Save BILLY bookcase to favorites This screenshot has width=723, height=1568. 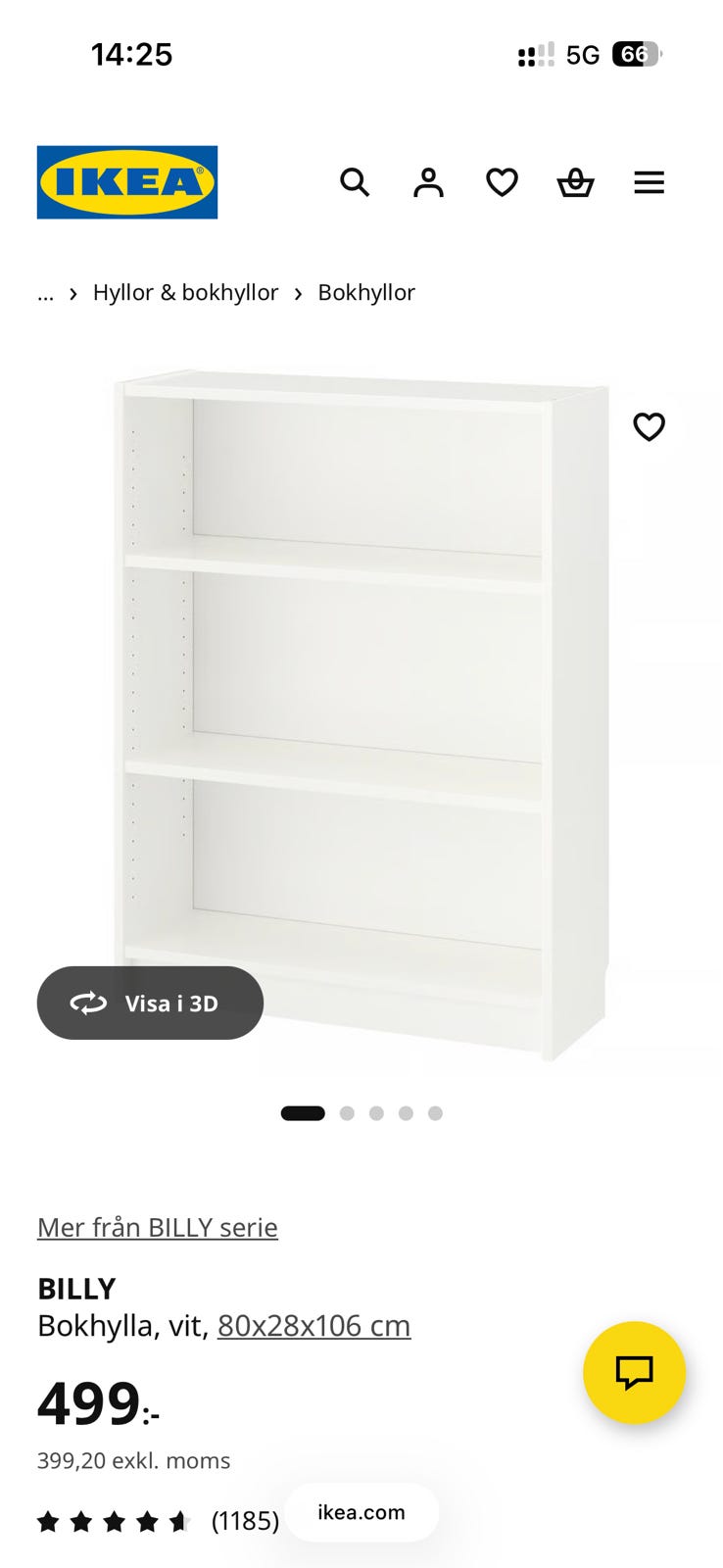(x=649, y=427)
